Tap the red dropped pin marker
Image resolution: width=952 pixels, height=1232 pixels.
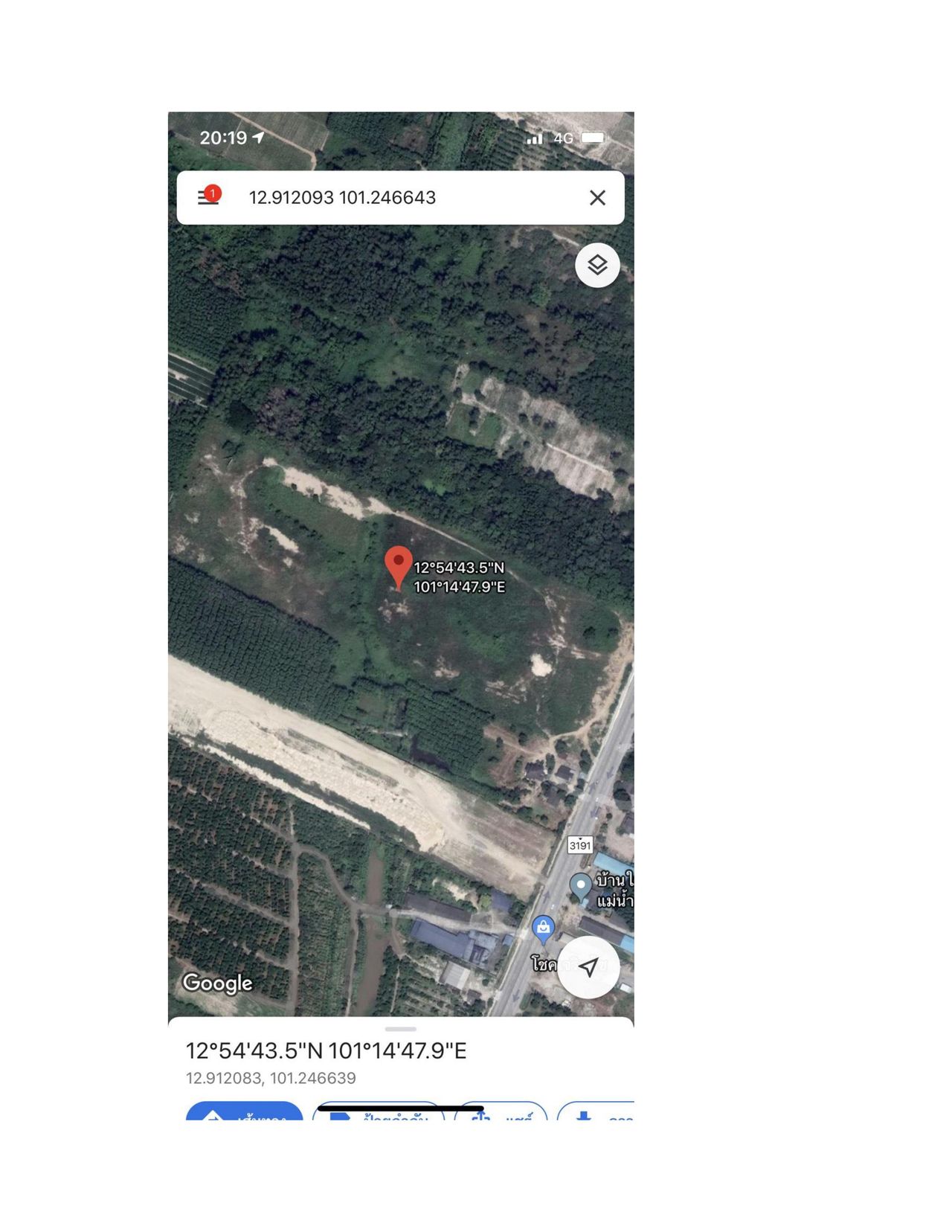[399, 565]
